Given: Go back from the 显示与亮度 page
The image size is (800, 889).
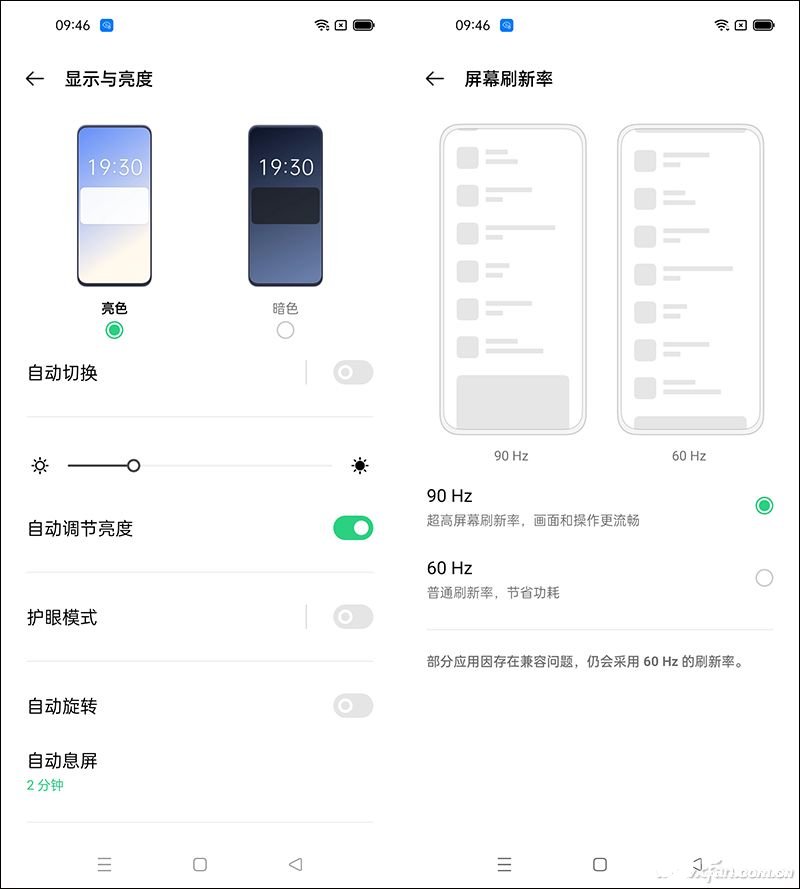Looking at the screenshot, I should [35, 79].
